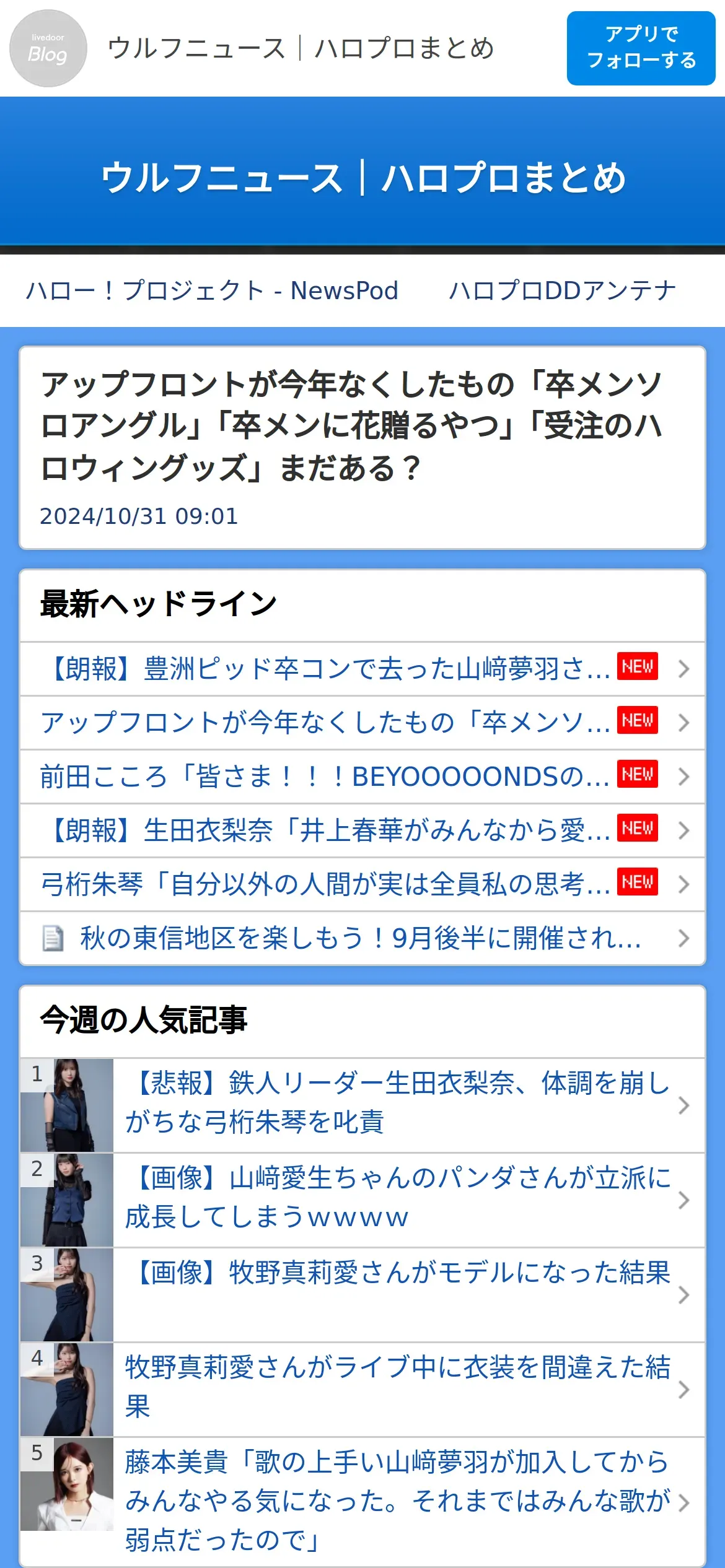
Task: Tap the livedoor Blog logo icon
Action: pyautogui.click(x=48, y=48)
